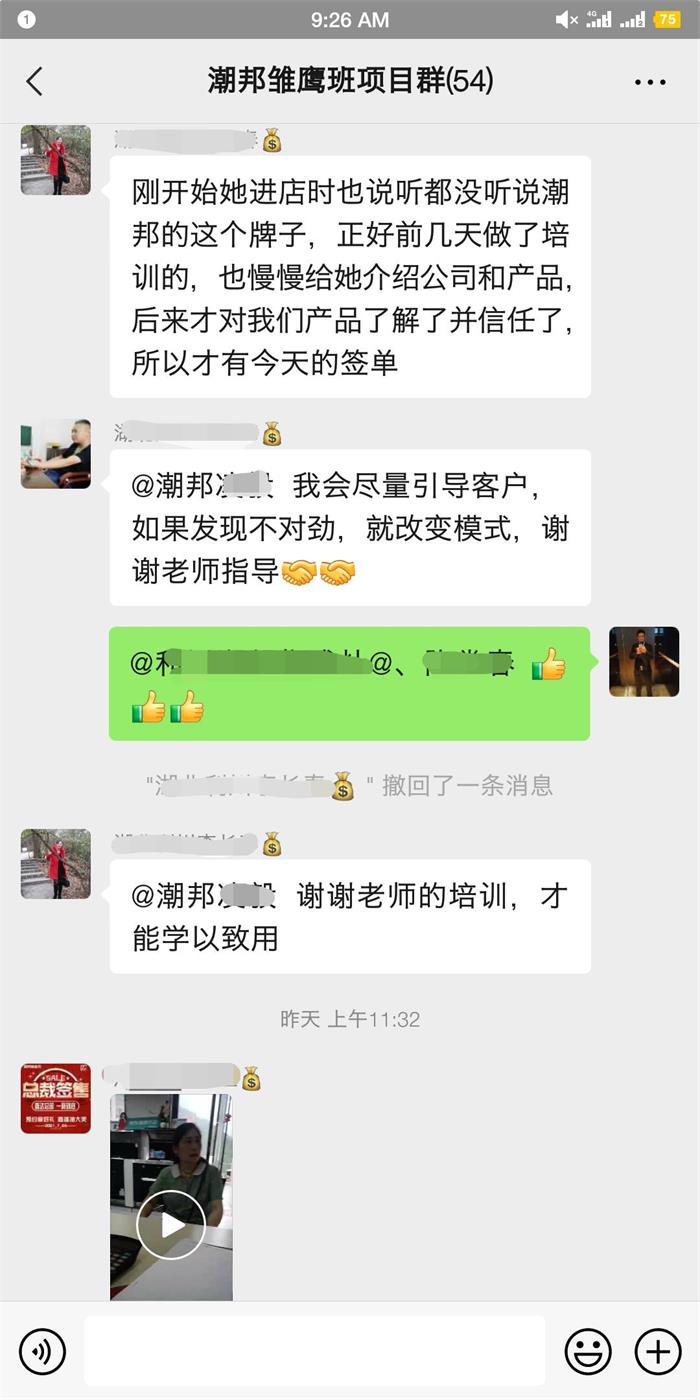Tap the message text field

tap(315, 1352)
